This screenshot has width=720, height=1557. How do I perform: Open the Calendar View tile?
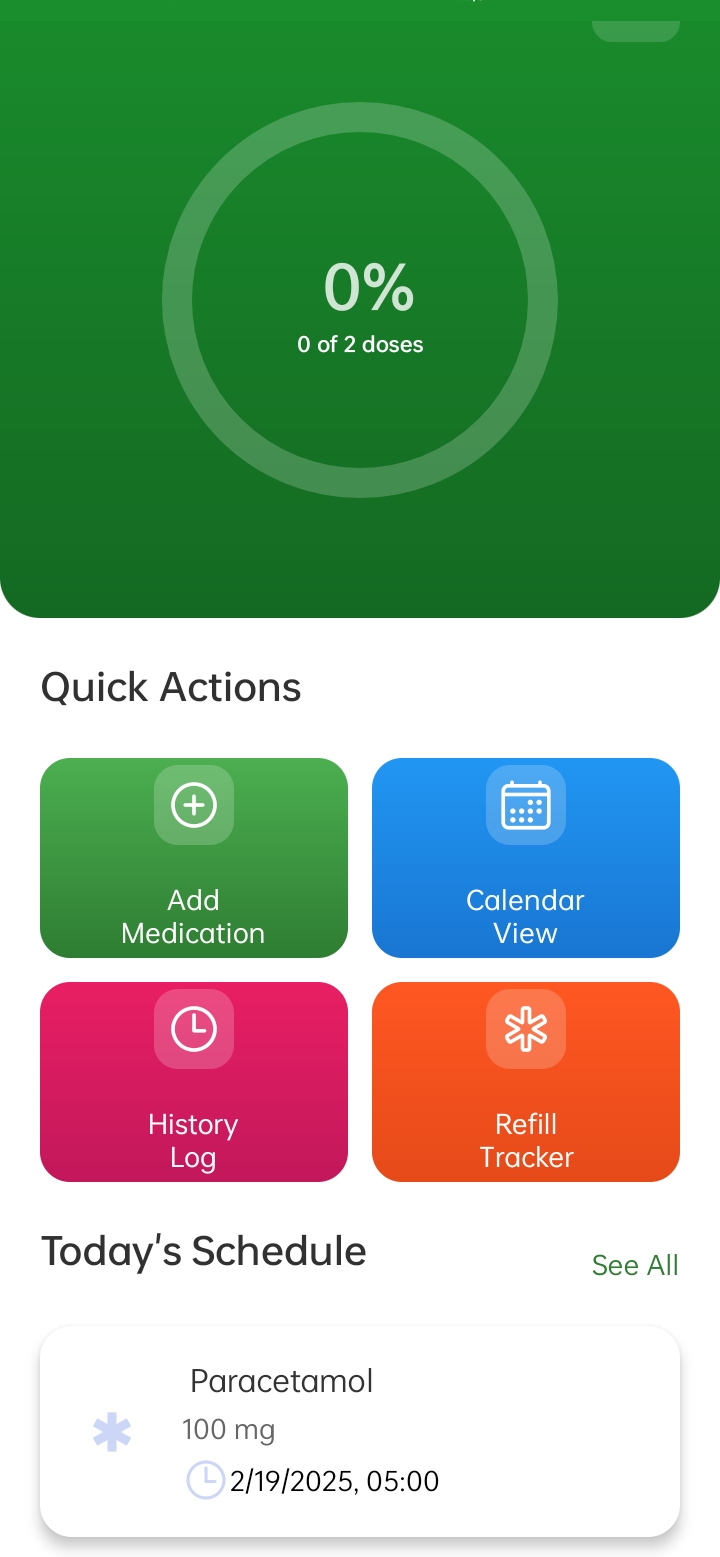coord(526,857)
